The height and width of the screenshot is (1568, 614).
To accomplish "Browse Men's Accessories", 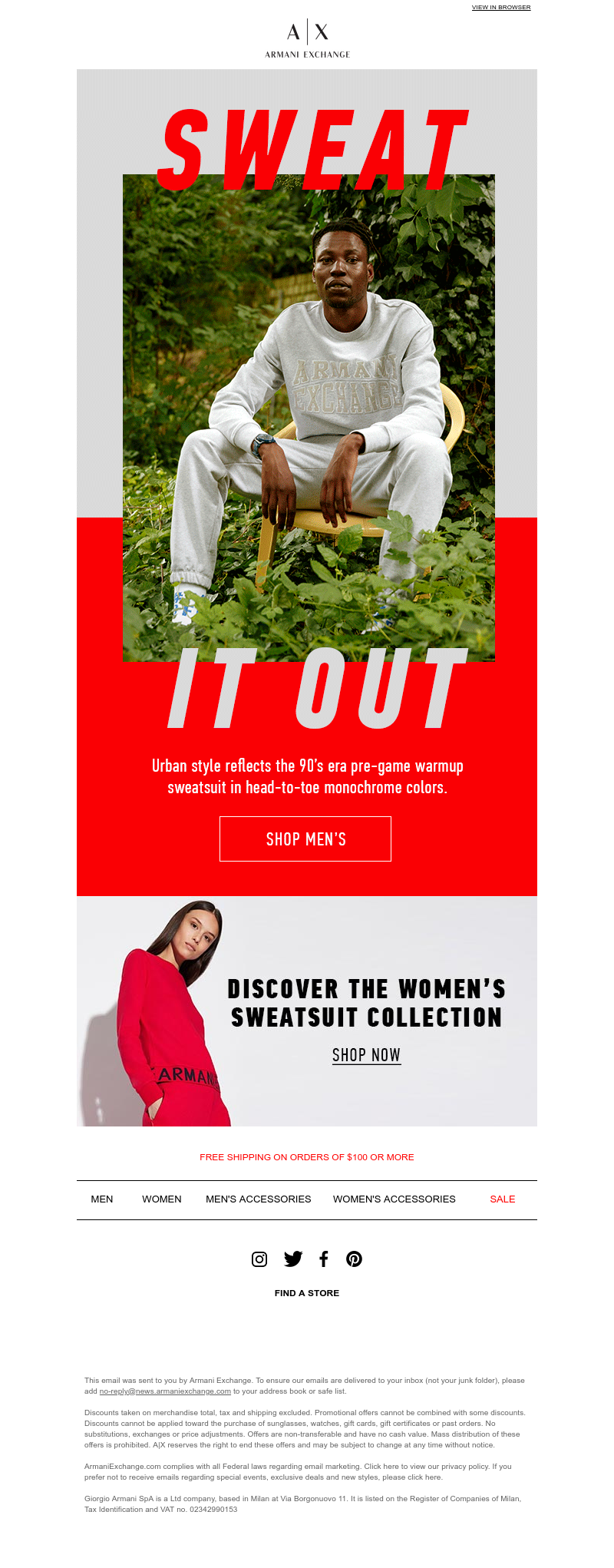I will point(258,1199).
